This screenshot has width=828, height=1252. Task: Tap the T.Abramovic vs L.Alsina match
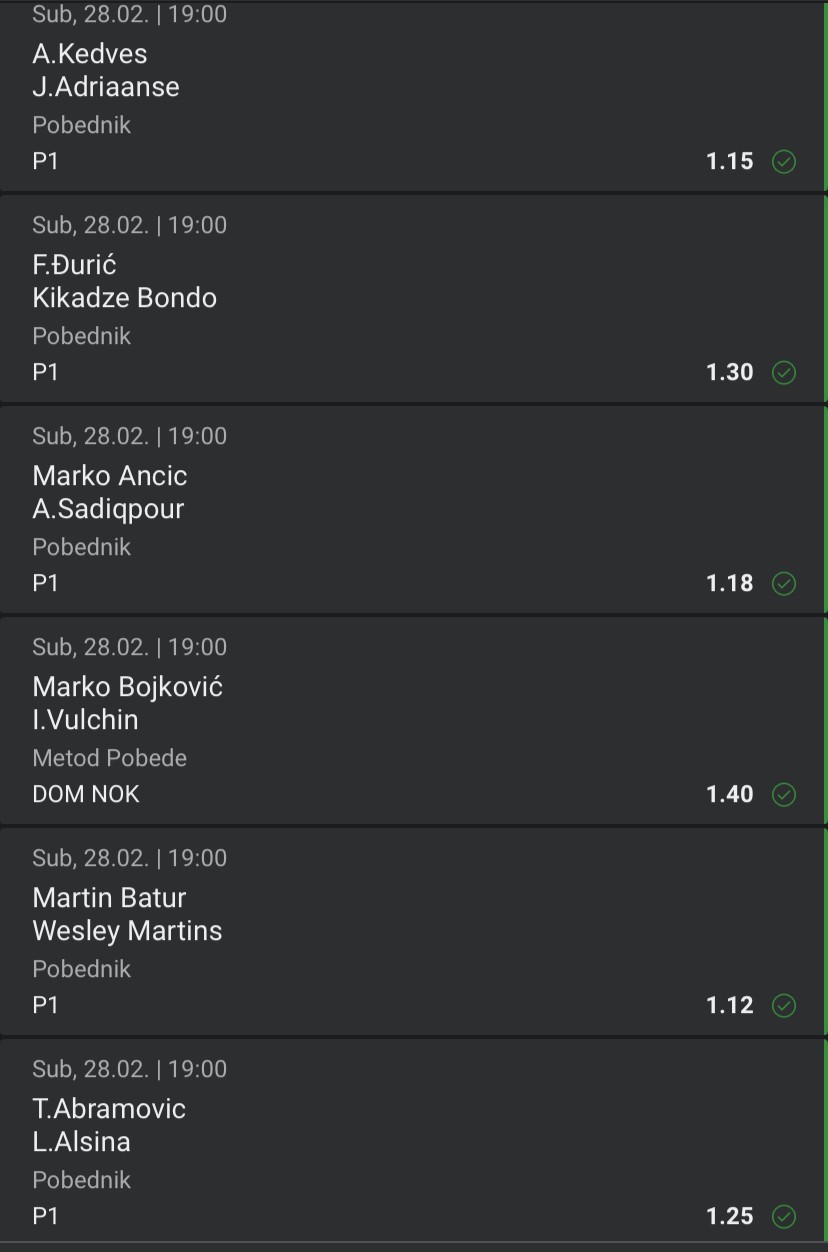tap(109, 1125)
